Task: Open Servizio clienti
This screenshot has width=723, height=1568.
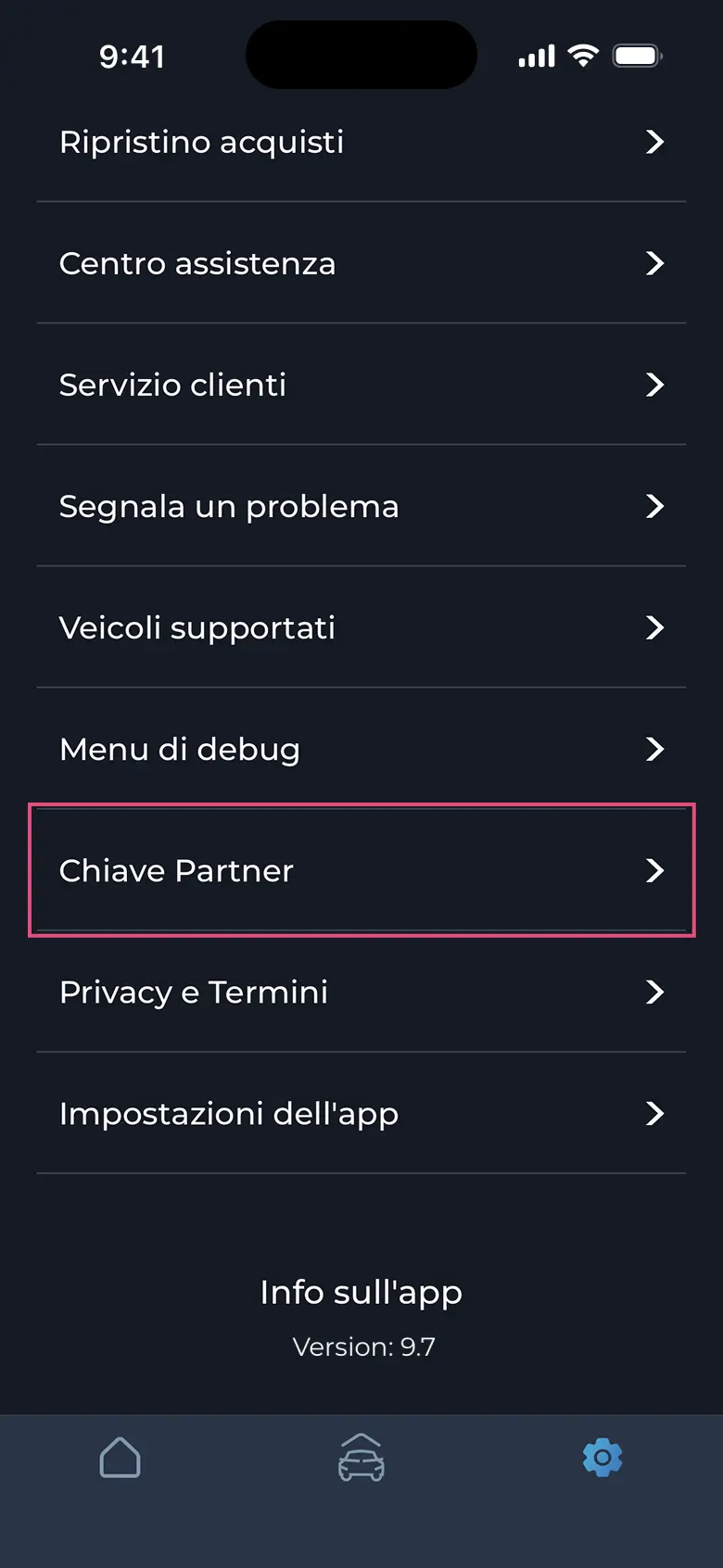Action: point(172,385)
